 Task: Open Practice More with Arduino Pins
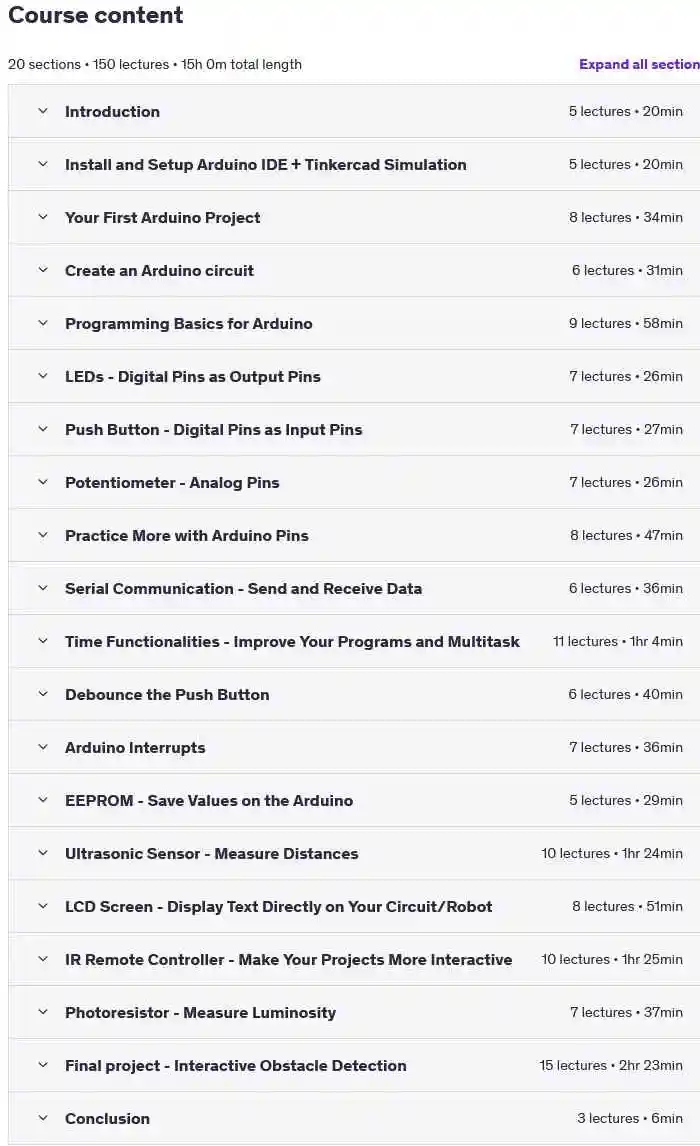[x=354, y=535]
